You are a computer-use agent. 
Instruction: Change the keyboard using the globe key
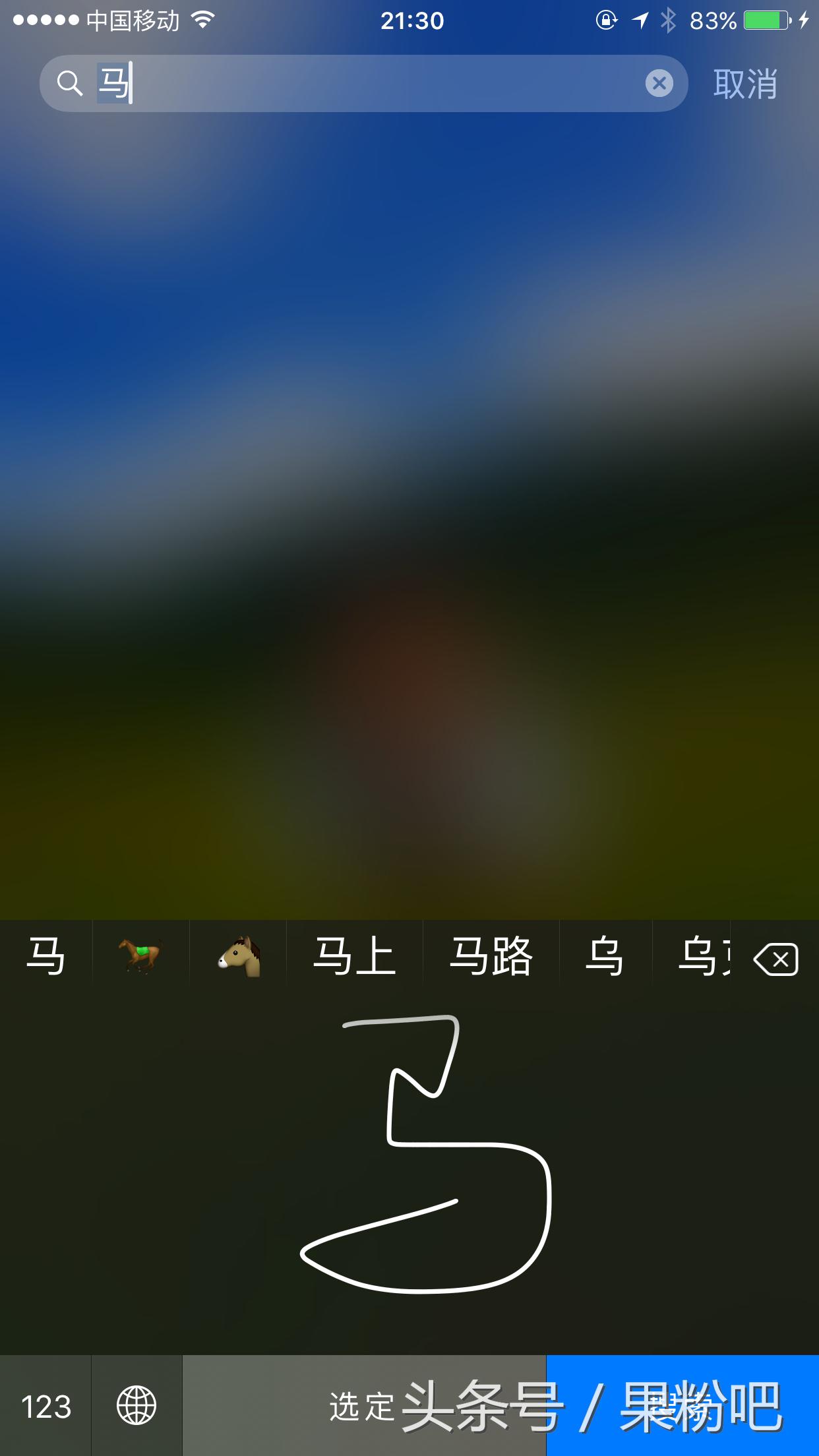[x=136, y=1405]
